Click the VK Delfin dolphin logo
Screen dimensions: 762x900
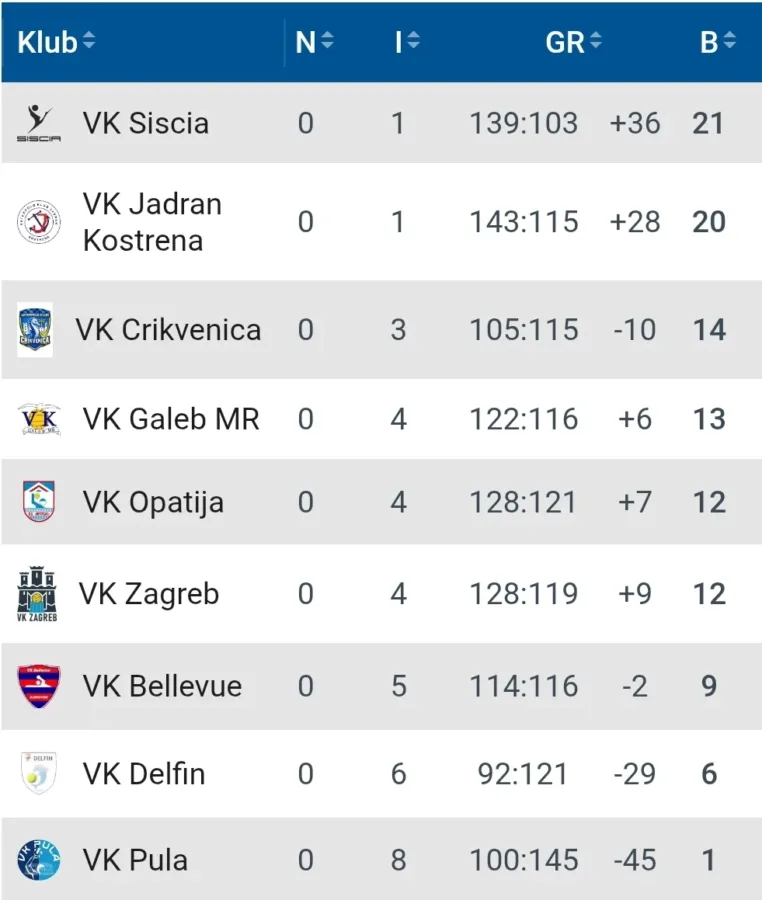coord(36,773)
